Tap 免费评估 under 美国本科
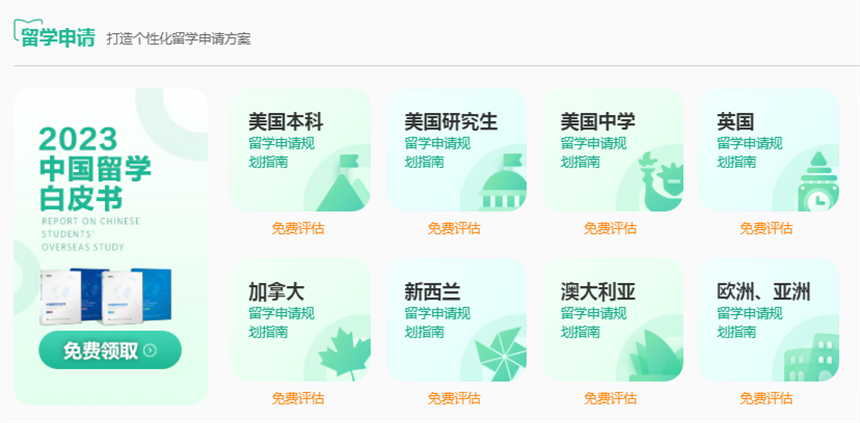 298,228
